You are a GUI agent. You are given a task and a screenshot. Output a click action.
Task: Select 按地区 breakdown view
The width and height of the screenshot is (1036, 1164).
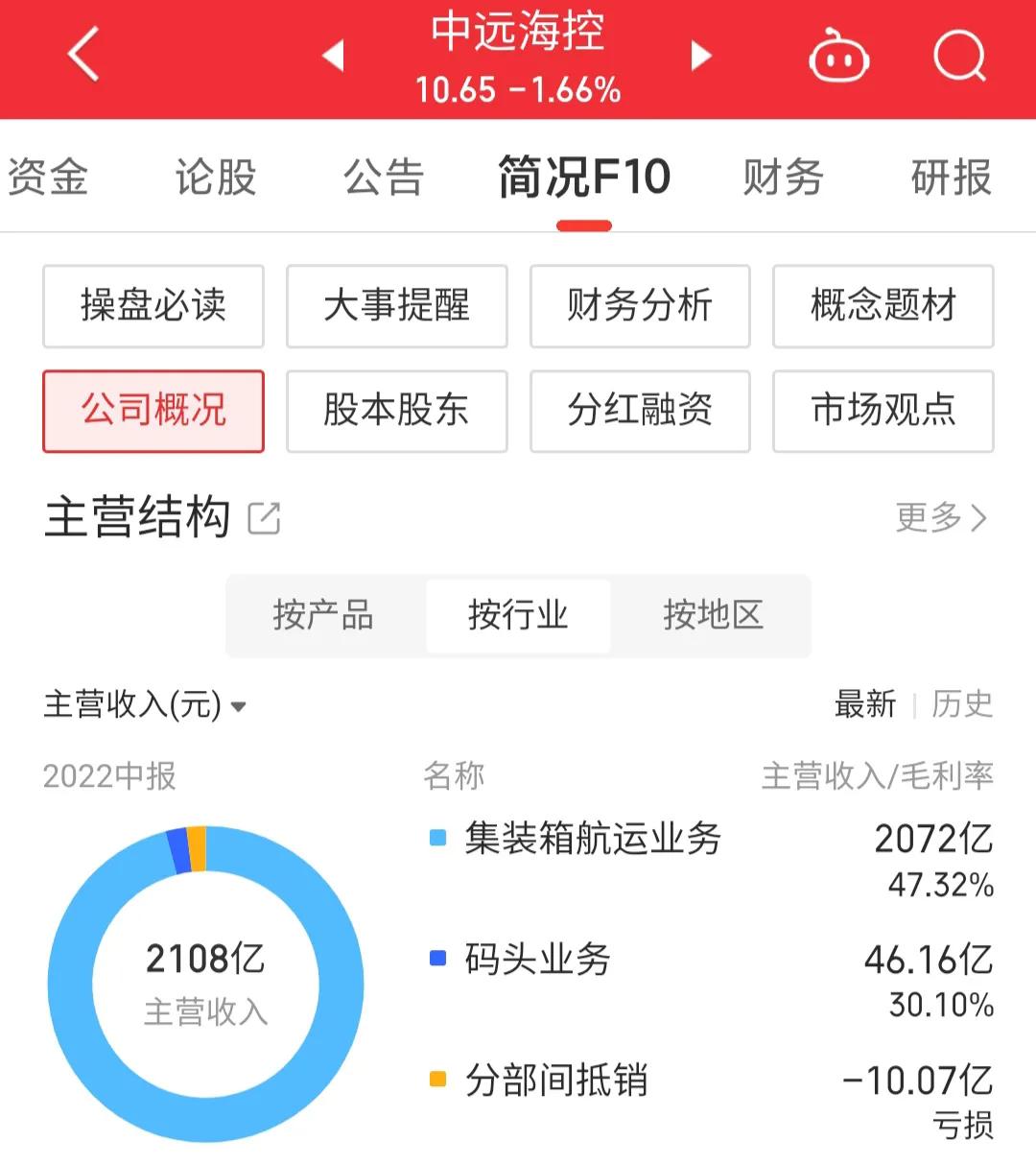point(714,617)
